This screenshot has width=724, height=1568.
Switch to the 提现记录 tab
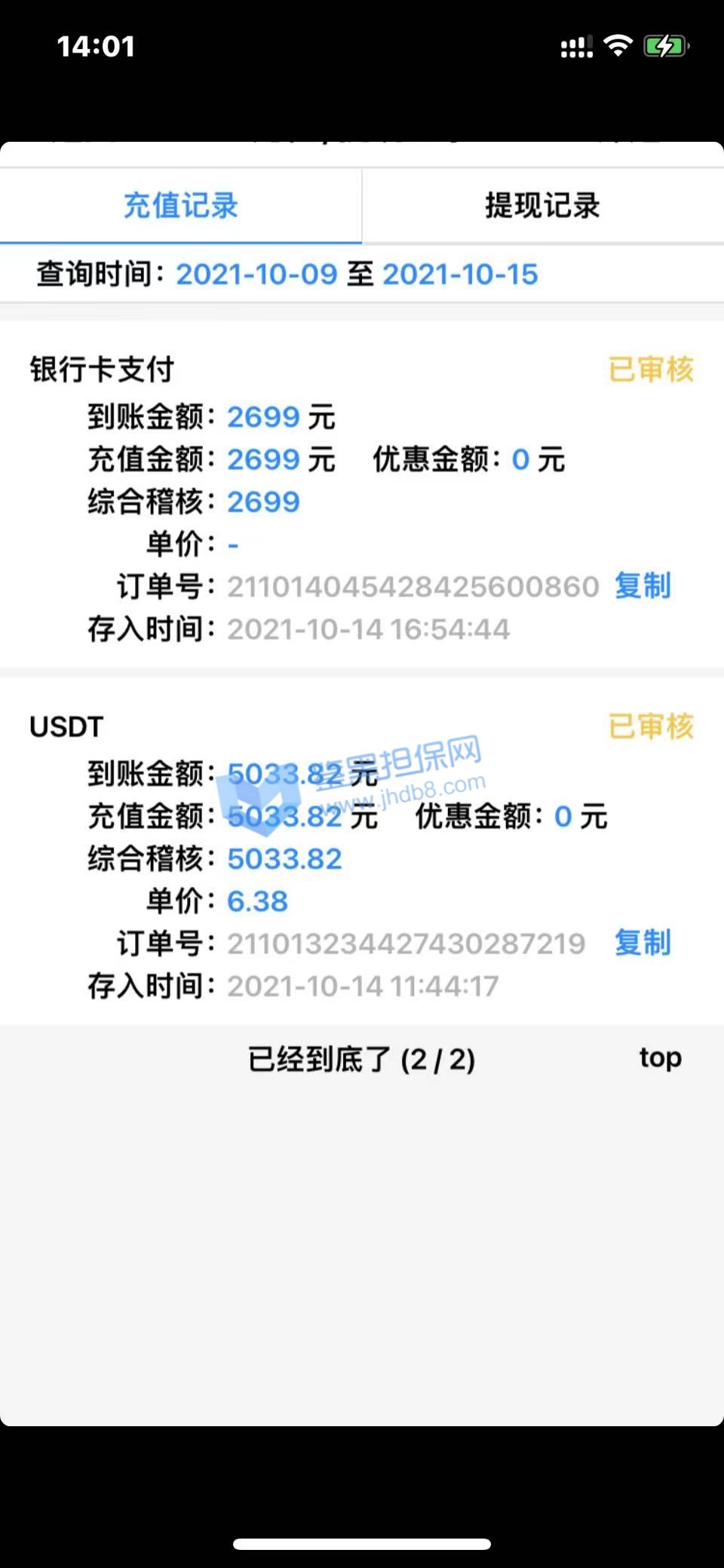coord(542,206)
